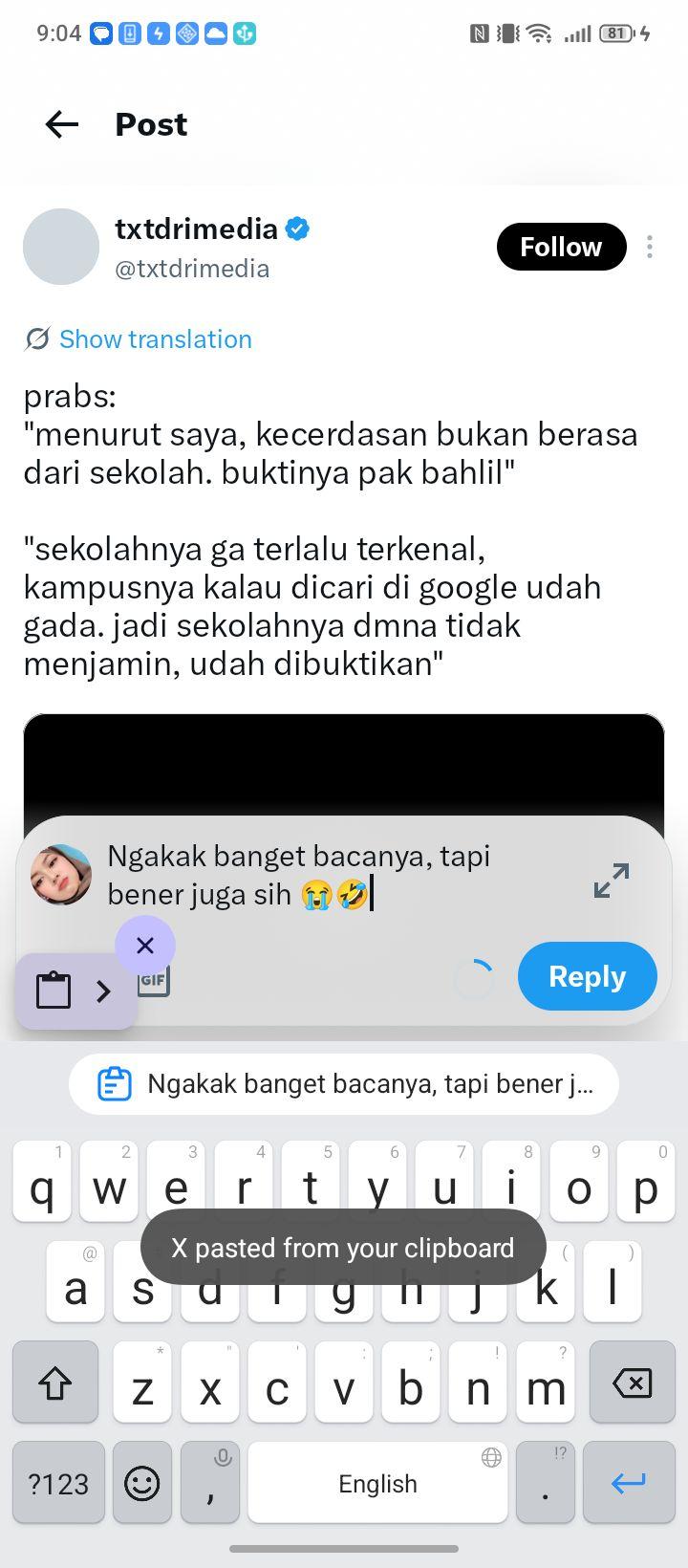Screen dimensions: 688x1568
Task: Tap Show translation link
Action: 156,339
